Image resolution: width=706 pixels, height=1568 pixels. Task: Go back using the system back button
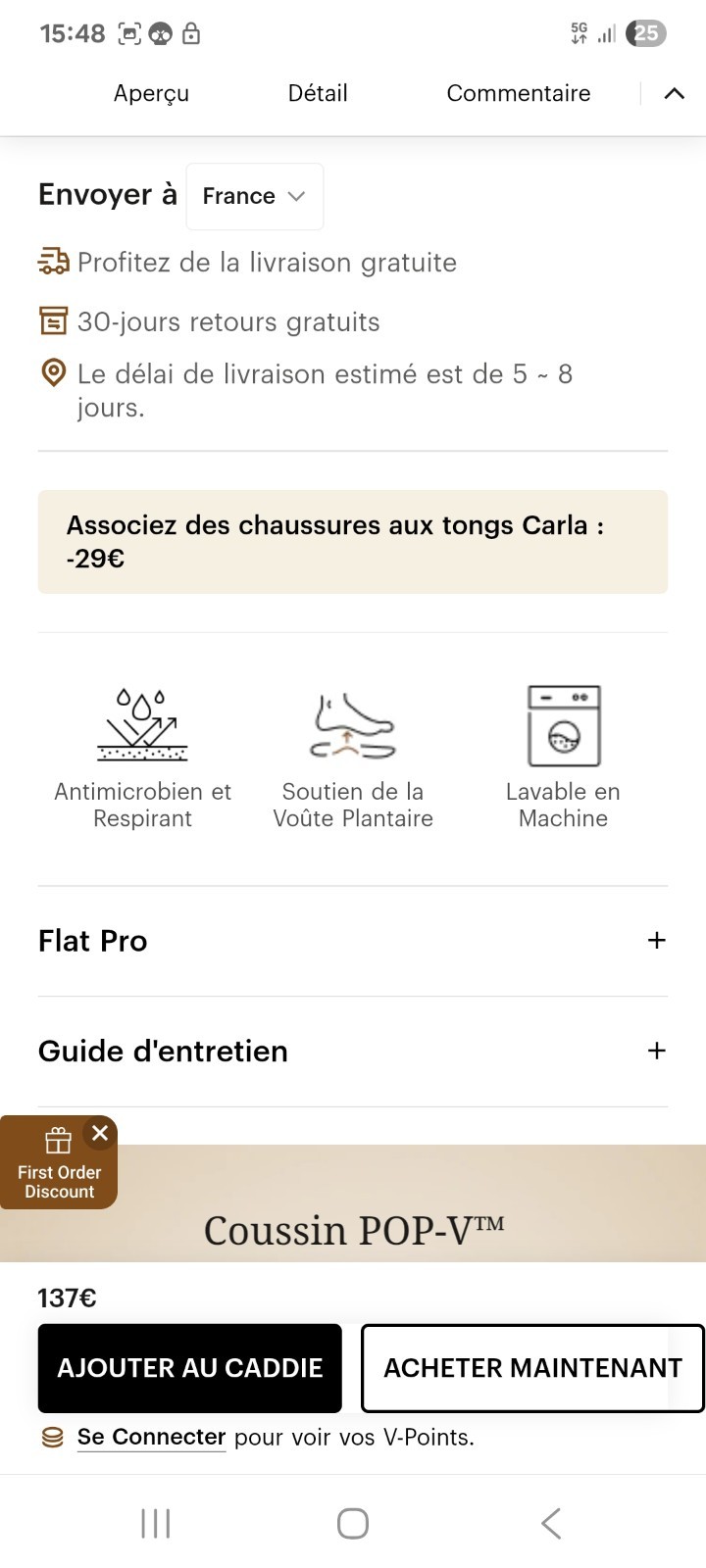point(551,1523)
